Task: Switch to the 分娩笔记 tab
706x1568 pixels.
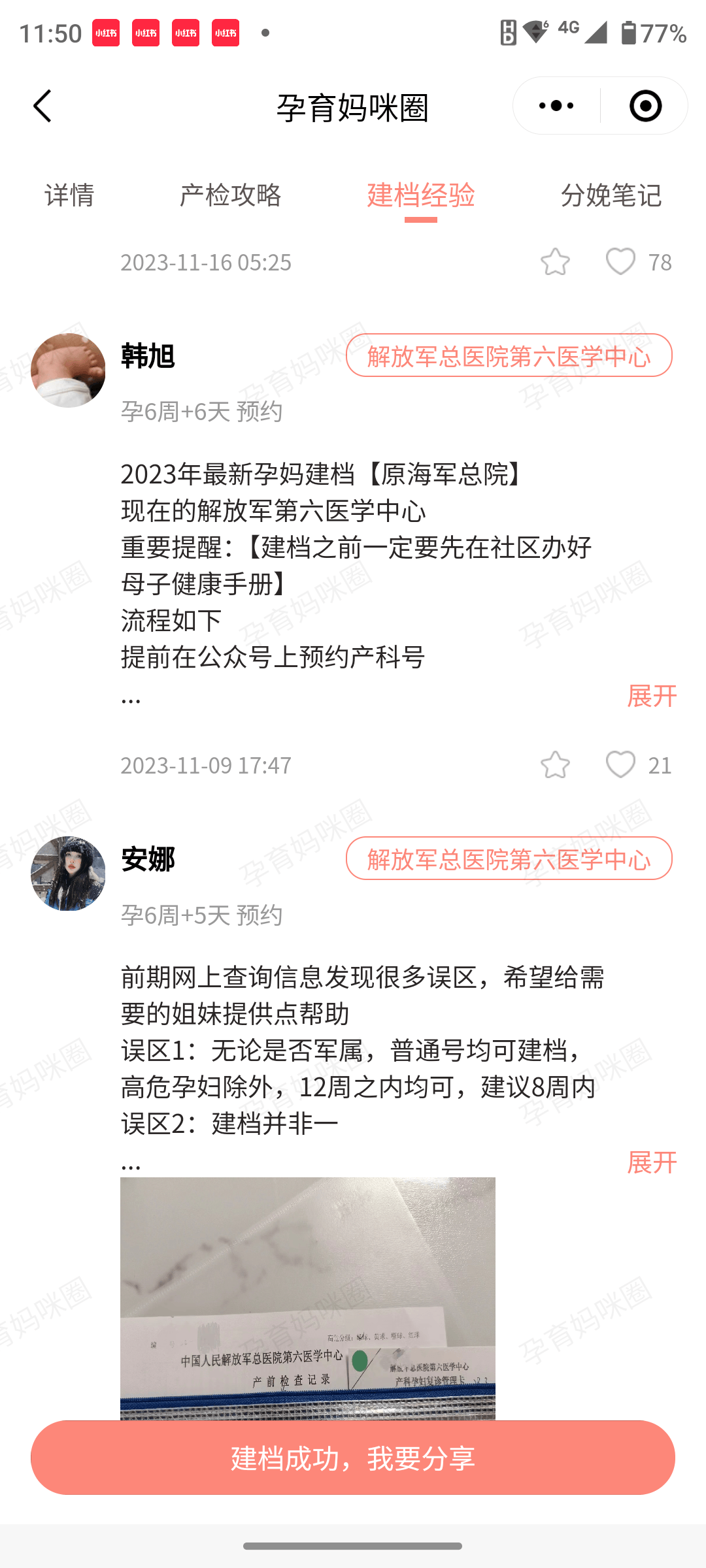Action: tap(611, 195)
